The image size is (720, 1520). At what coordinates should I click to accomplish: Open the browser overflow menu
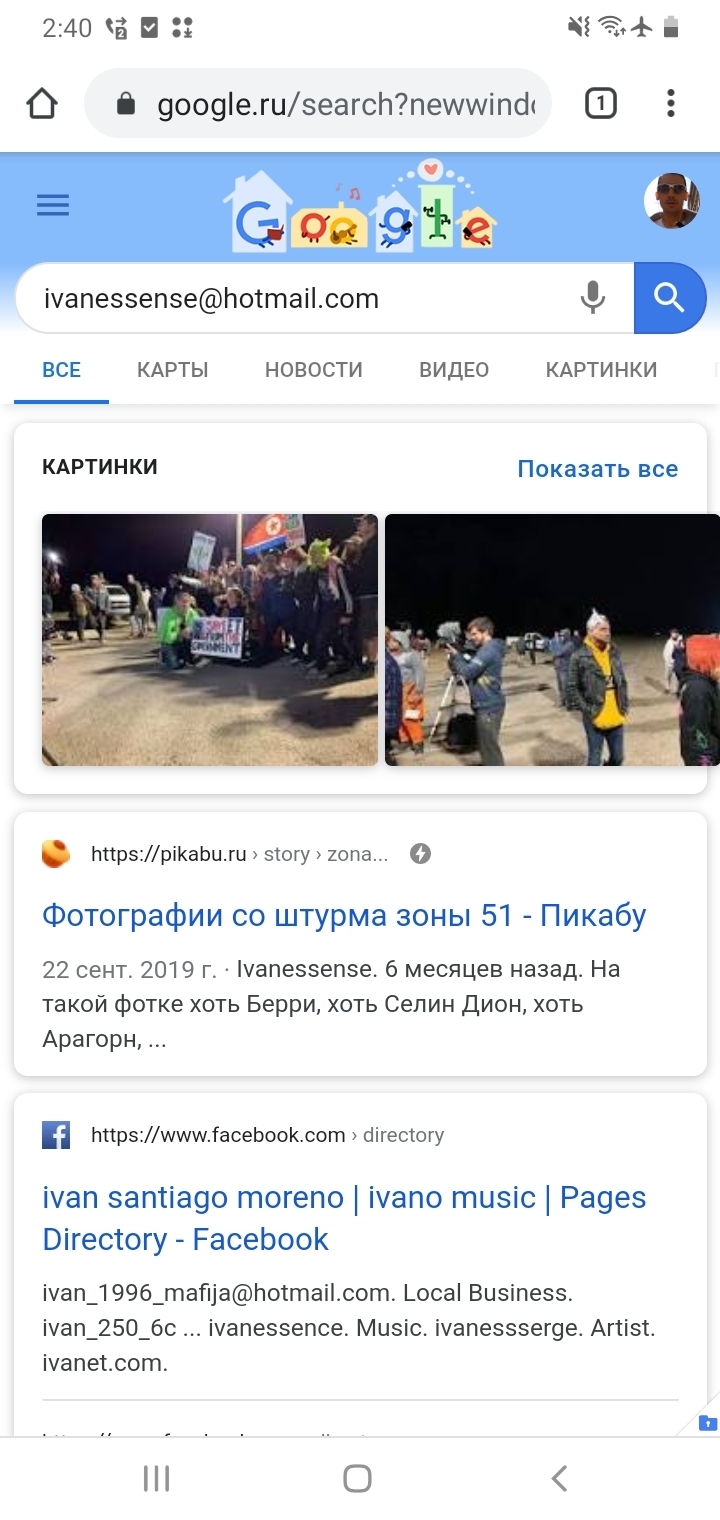tap(670, 103)
